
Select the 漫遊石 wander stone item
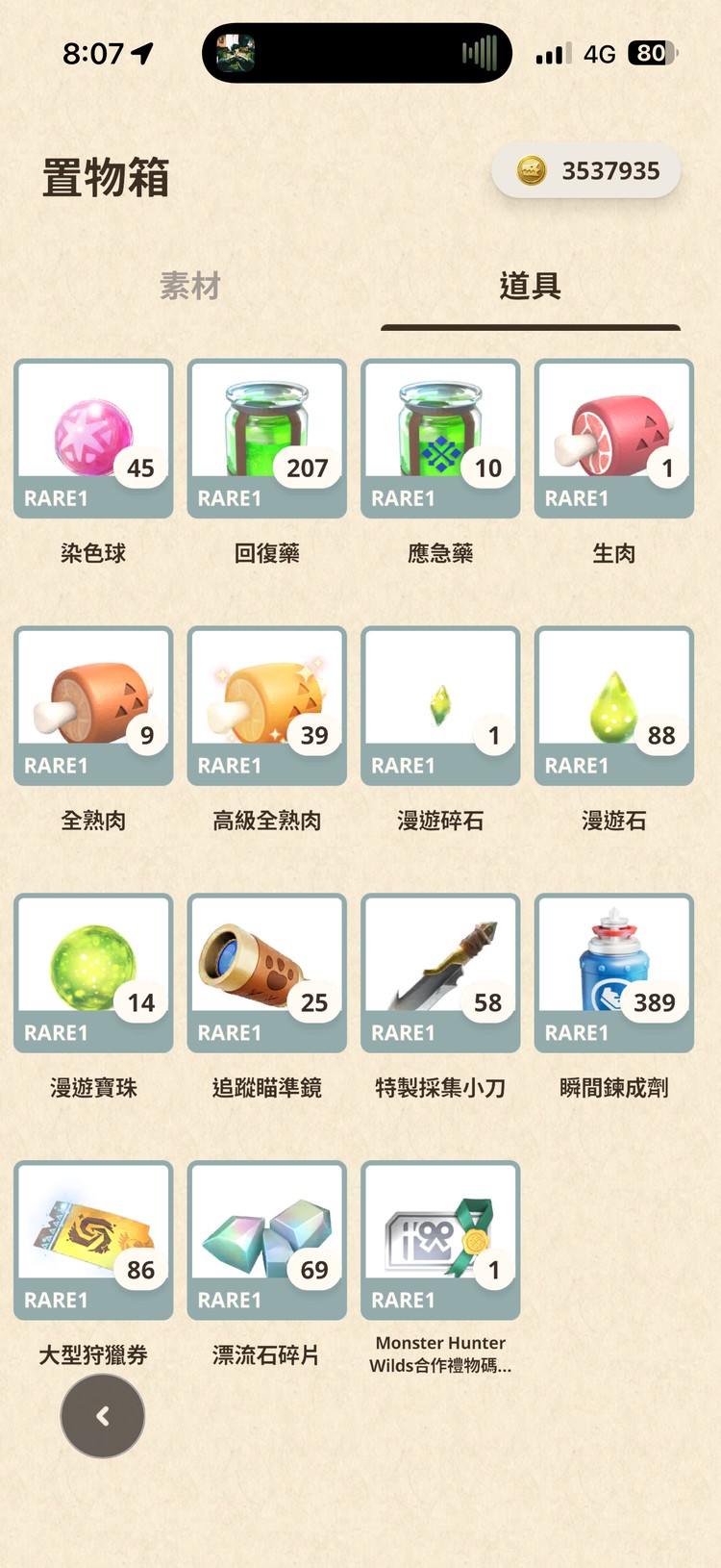click(613, 705)
